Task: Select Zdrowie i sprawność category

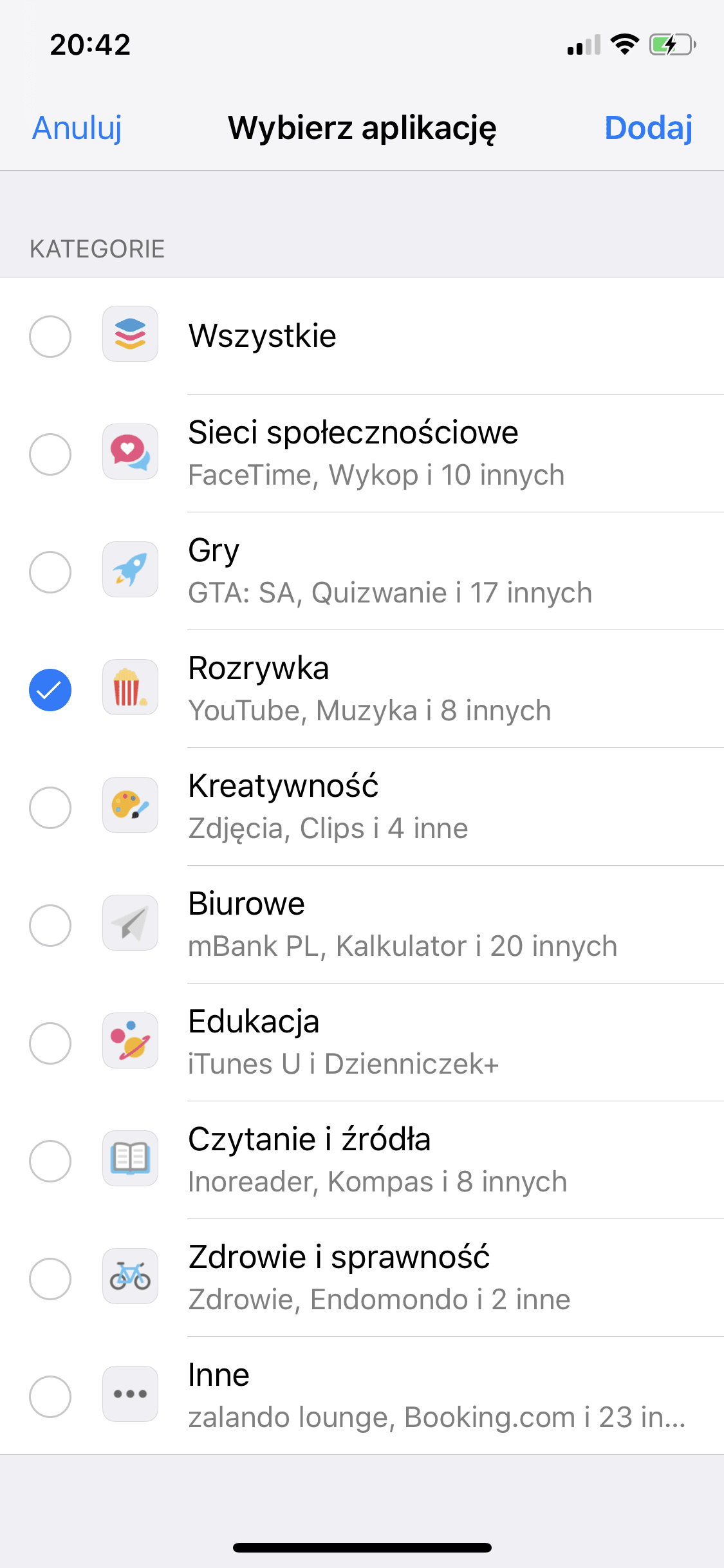Action: tap(362, 1278)
